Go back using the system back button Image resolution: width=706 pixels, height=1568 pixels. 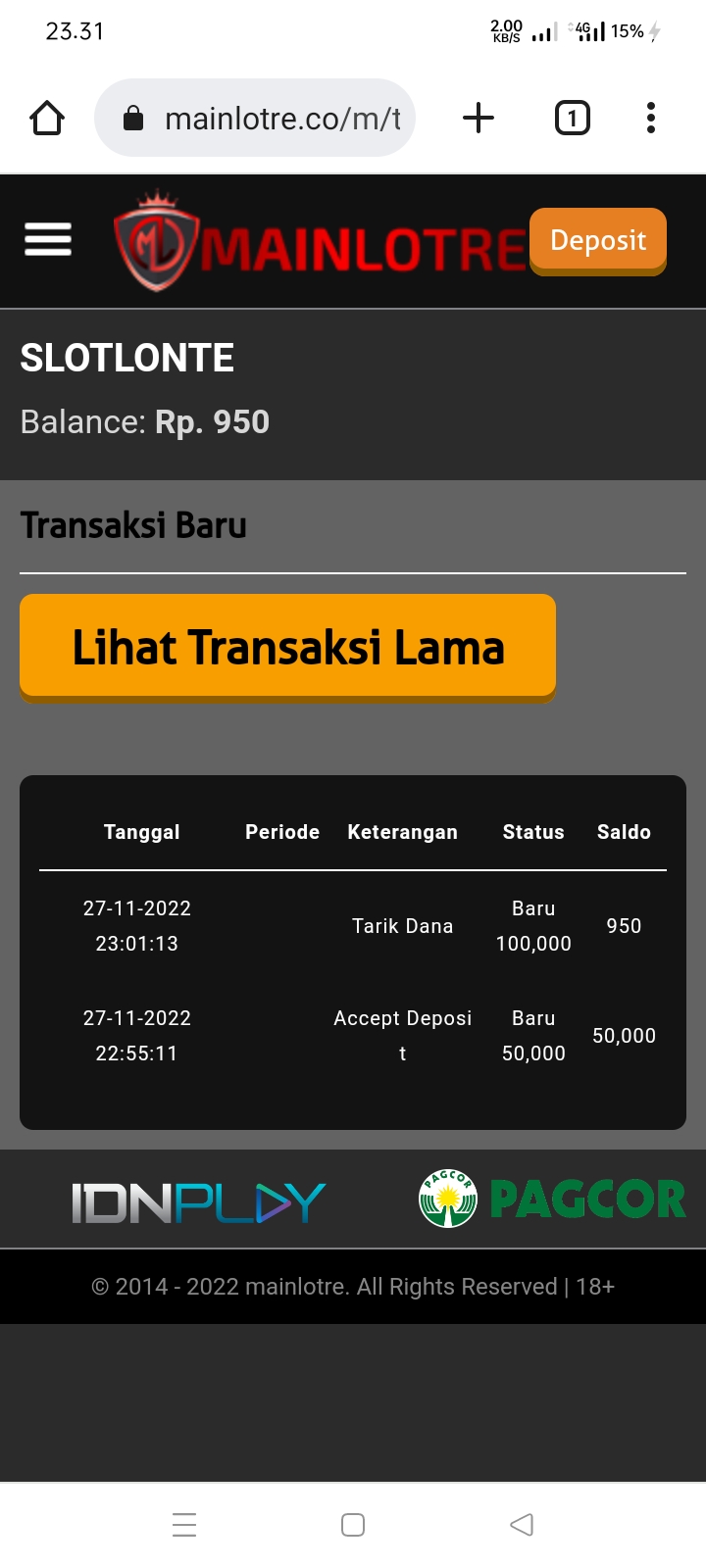[x=522, y=1525]
